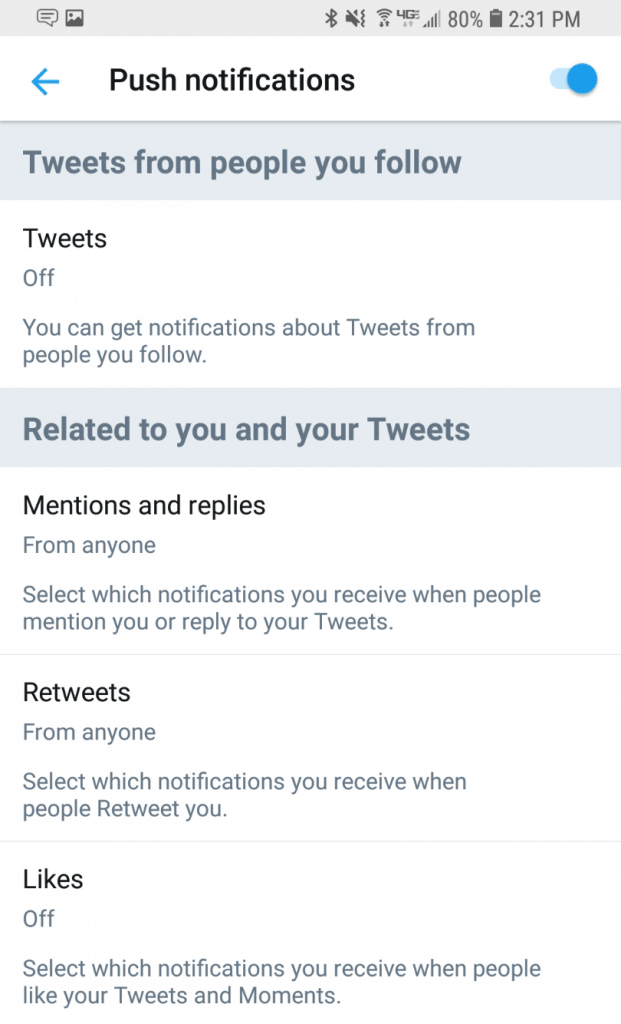Select the Retweets notification option
This screenshot has width=621, height=1024.
[310, 748]
